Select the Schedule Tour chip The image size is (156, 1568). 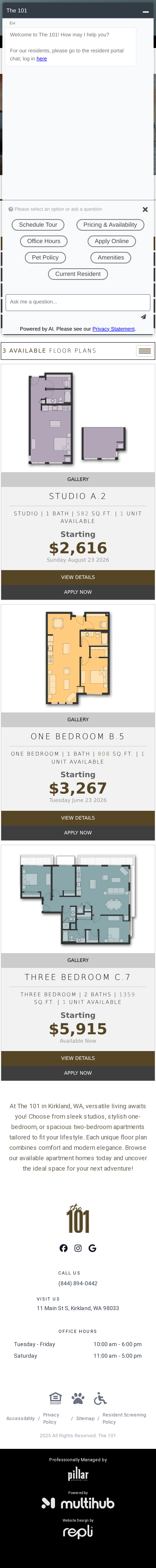38,225
